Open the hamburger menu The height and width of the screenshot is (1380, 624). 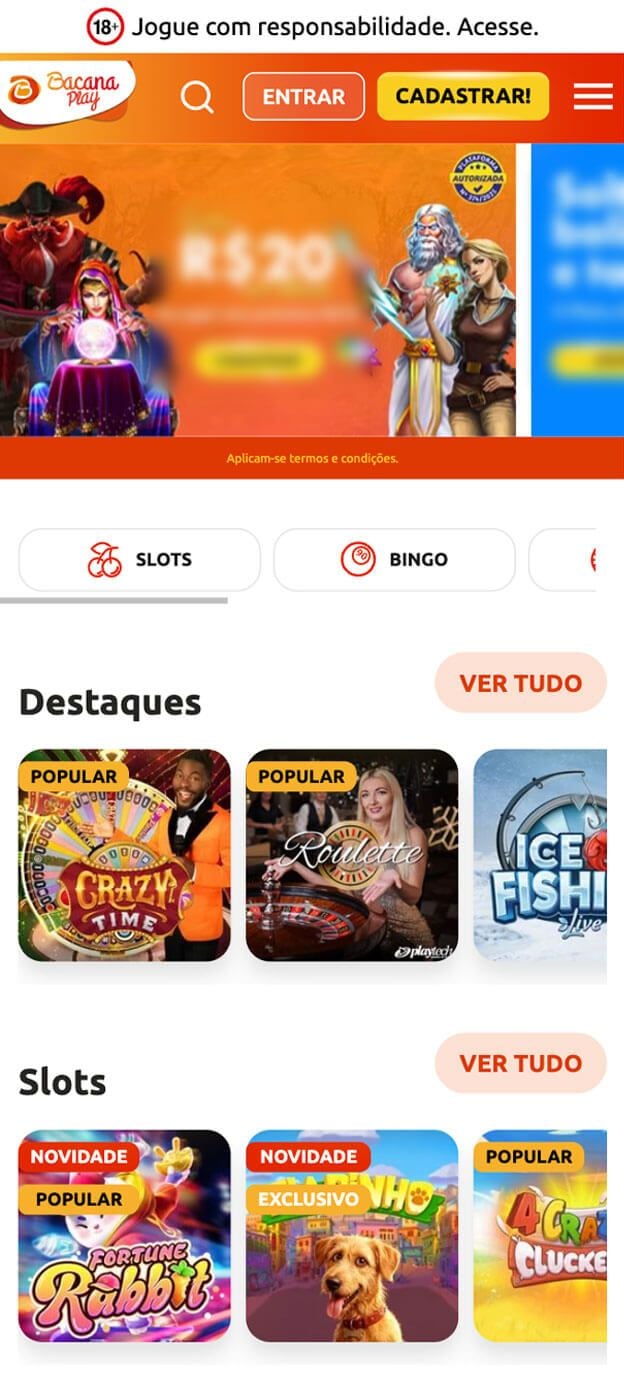pyautogui.click(x=593, y=97)
